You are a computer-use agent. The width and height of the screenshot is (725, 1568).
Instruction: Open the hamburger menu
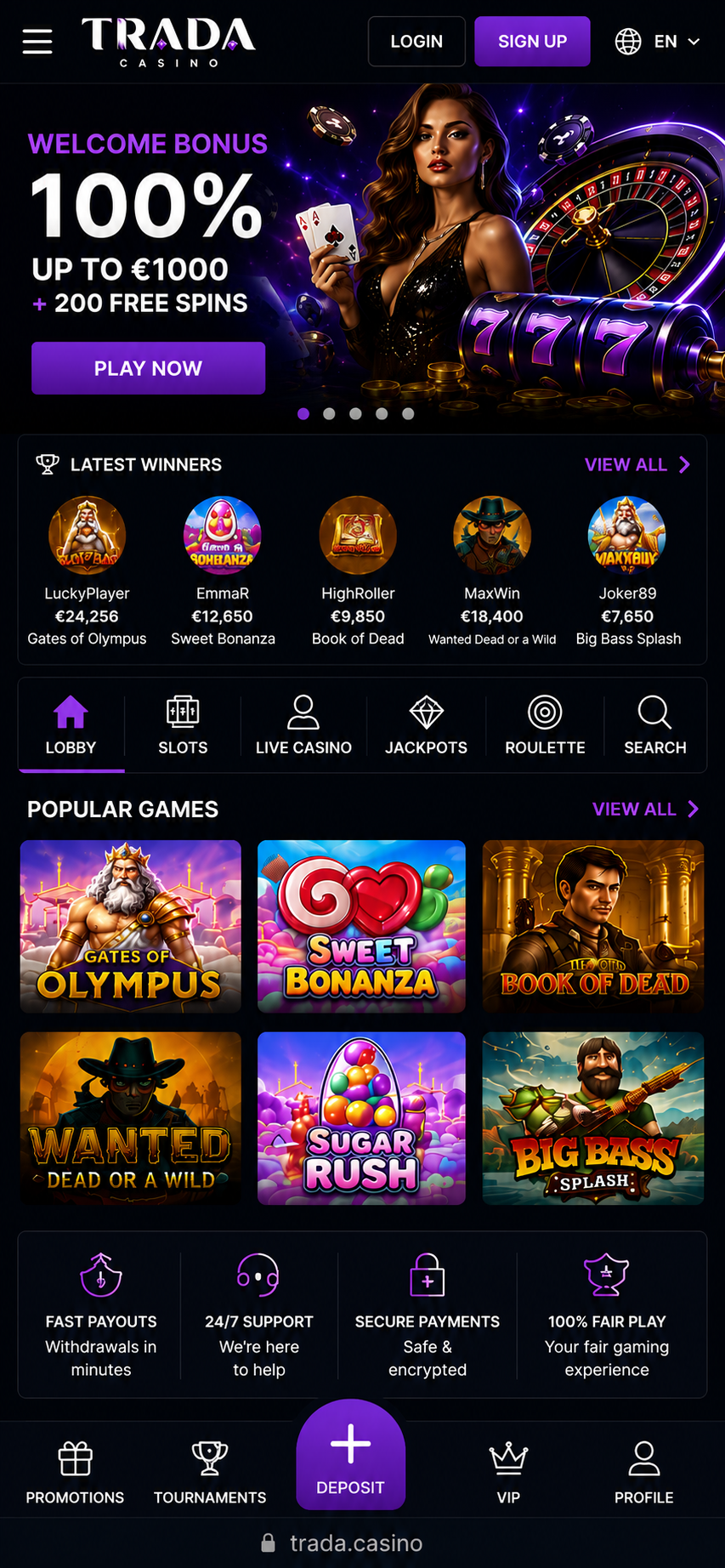click(x=37, y=41)
